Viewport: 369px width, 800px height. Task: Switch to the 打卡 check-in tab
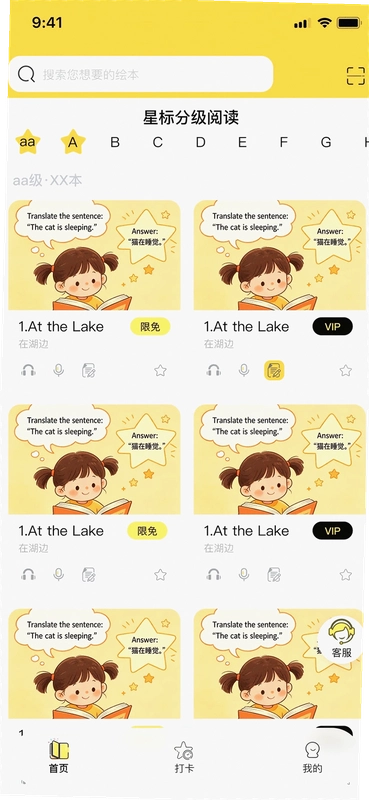[x=184, y=757]
